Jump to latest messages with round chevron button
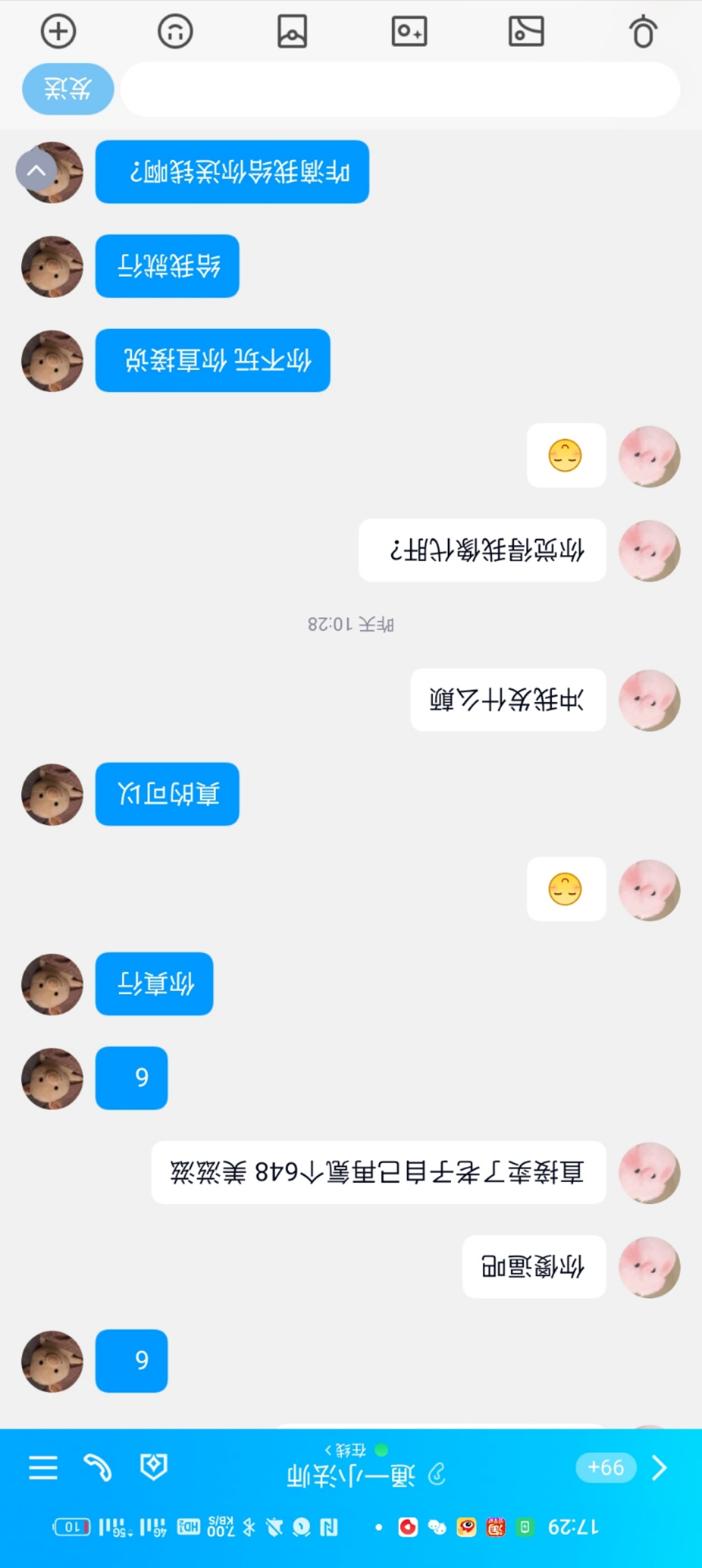702x1568 pixels. click(x=36, y=171)
